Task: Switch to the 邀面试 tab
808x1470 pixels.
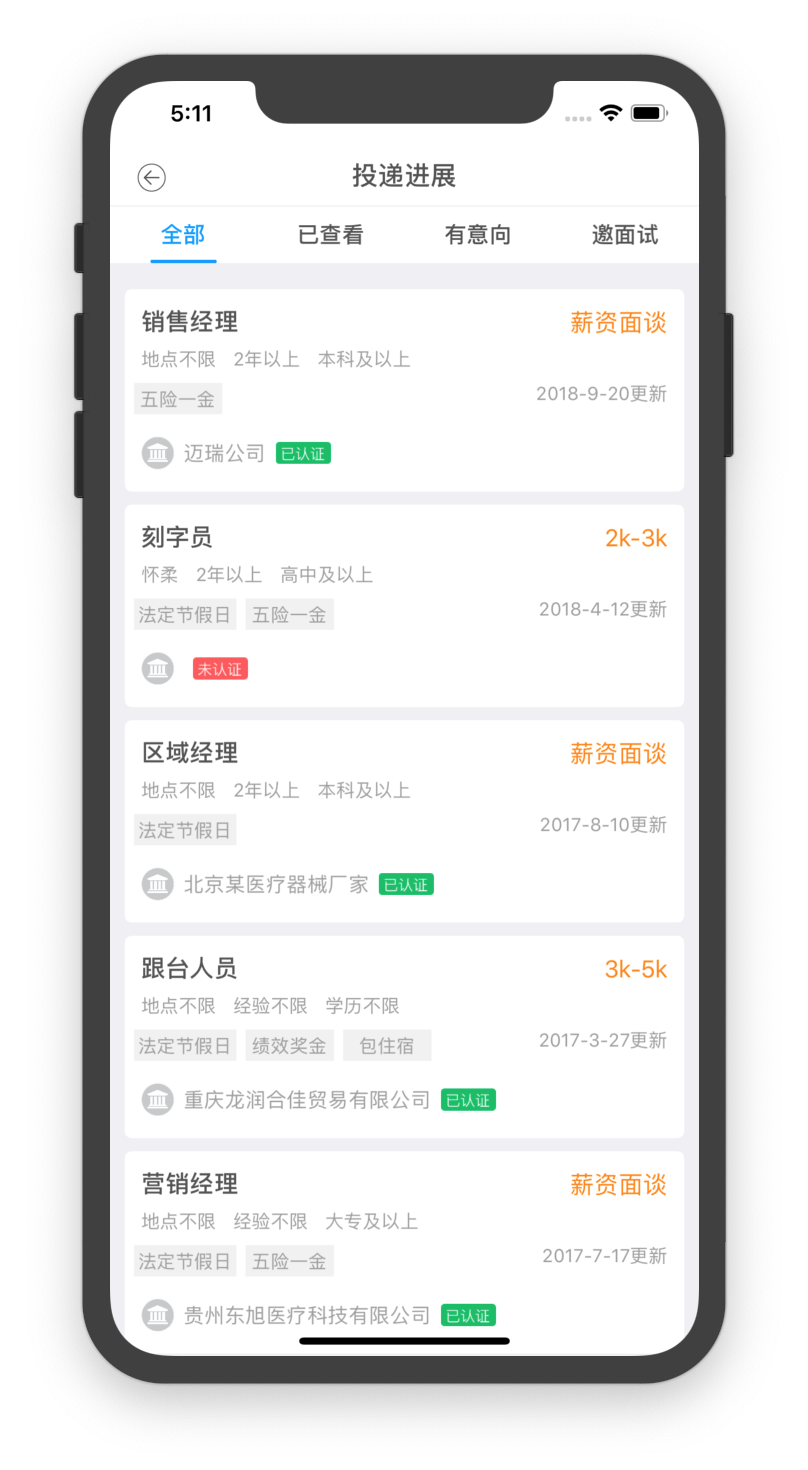Action: tap(625, 235)
